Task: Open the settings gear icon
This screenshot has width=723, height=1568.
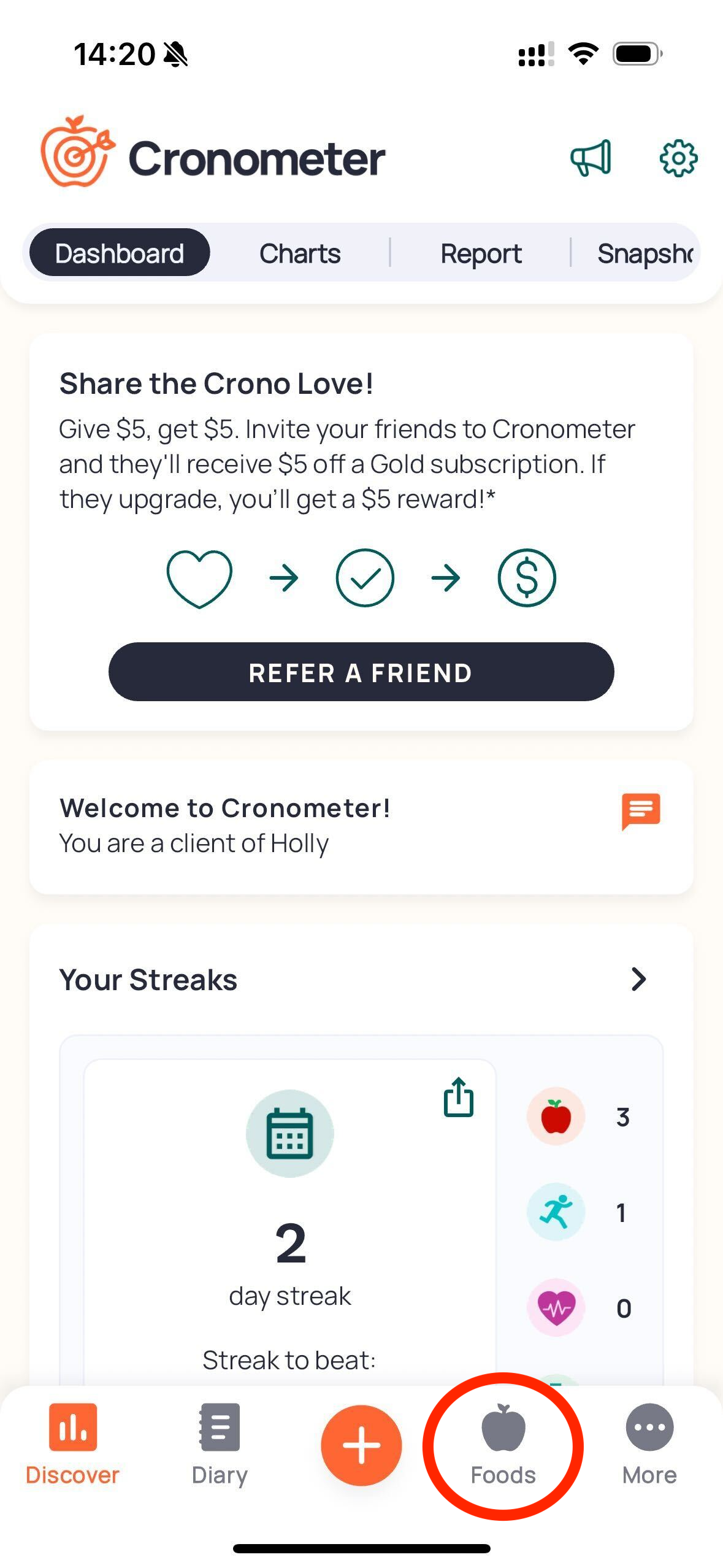Action: tap(678, 158)
